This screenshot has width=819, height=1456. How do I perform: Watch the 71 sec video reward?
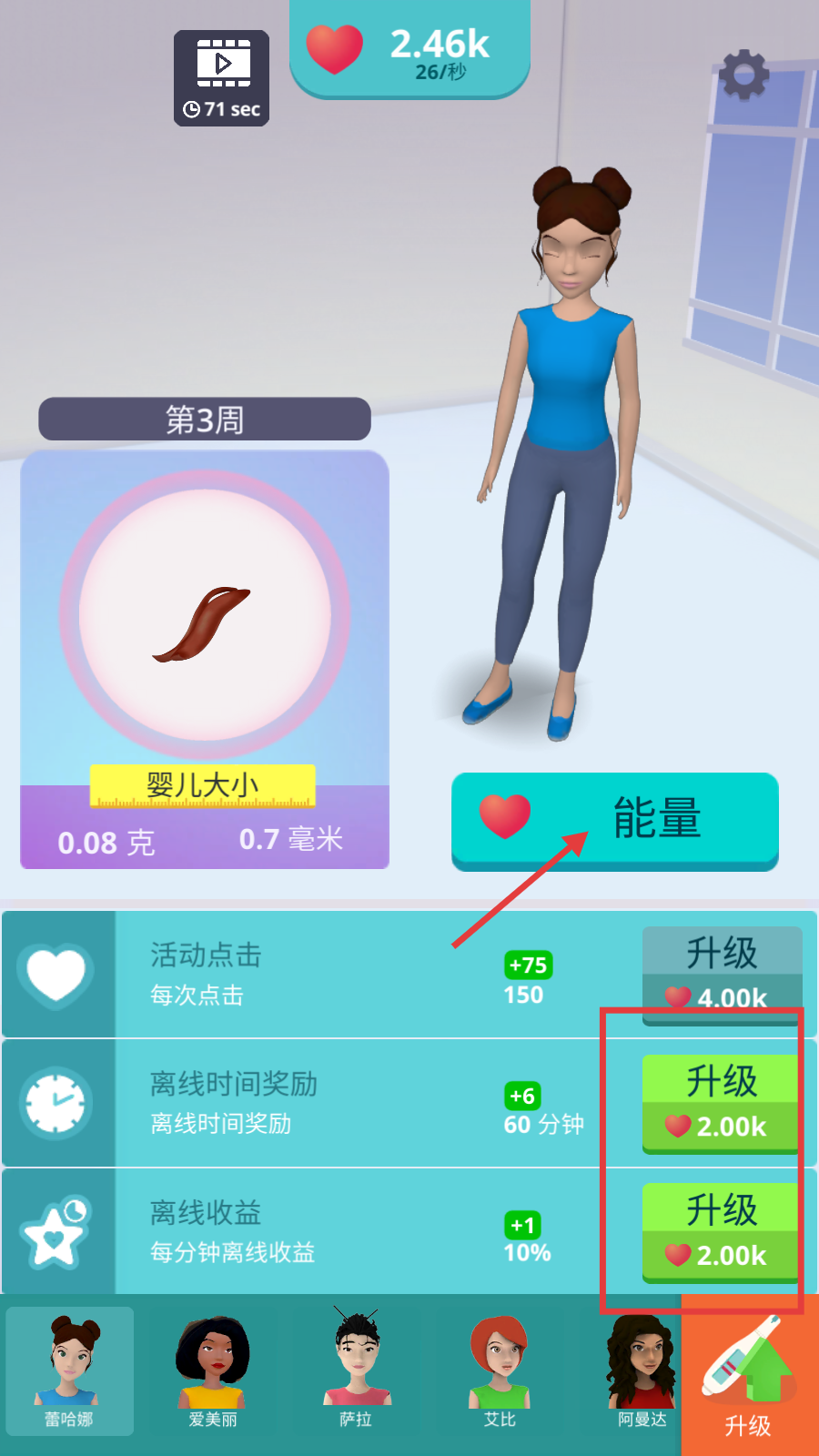[222, 78]
